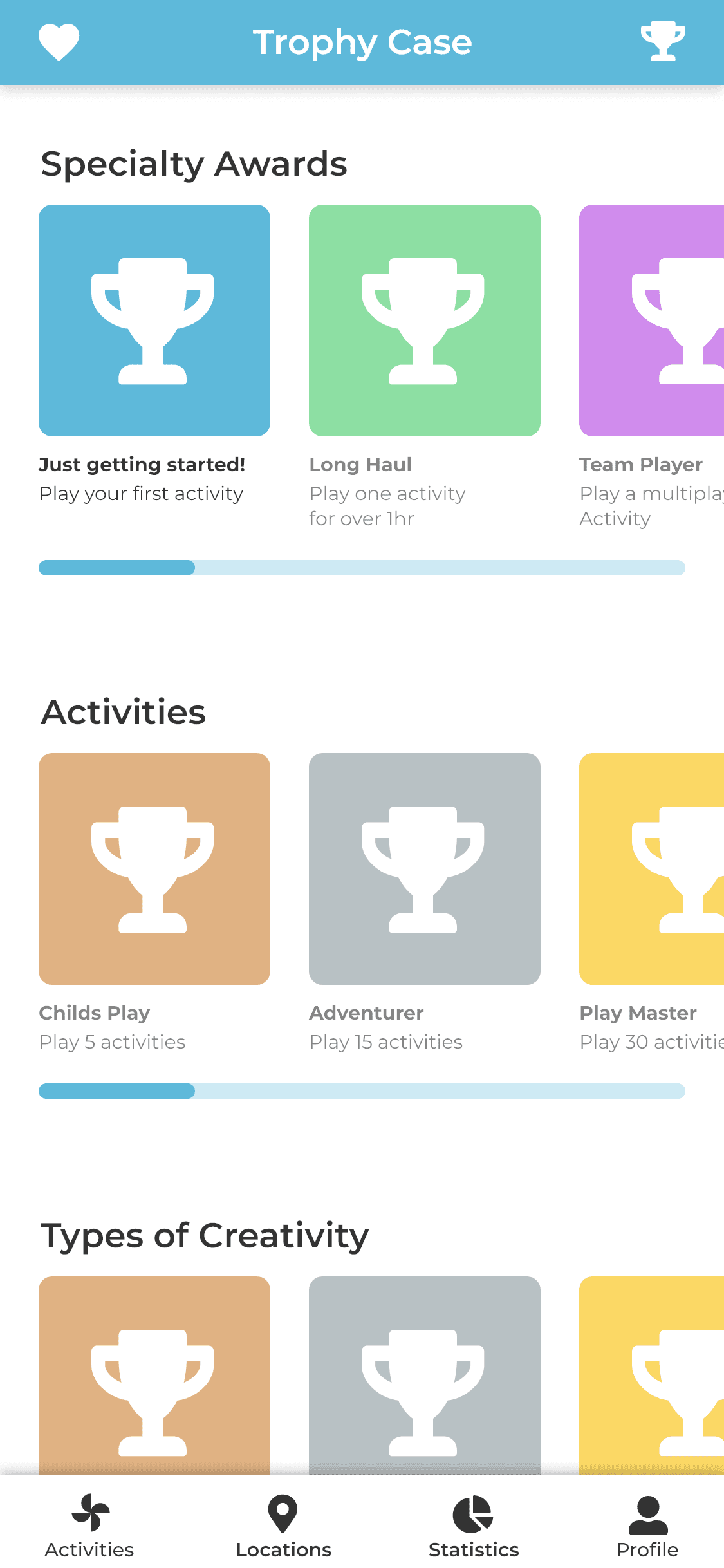Viewport: 724px width, 1568px height.
Task: Go to the Locations tab
Action: pyautogui.click(x=283, y=1526)
